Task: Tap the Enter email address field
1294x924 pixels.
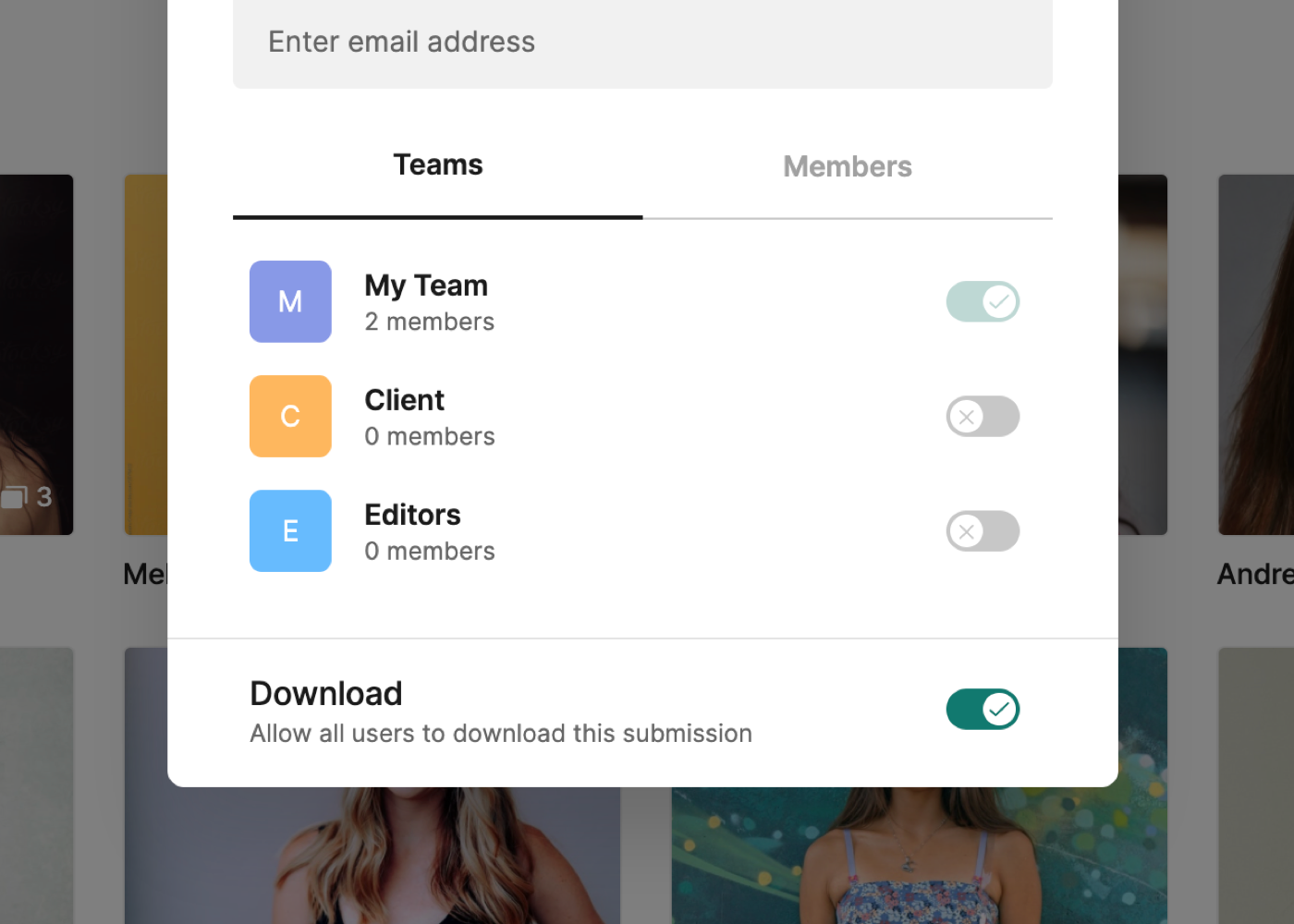Action: point(641,43)
